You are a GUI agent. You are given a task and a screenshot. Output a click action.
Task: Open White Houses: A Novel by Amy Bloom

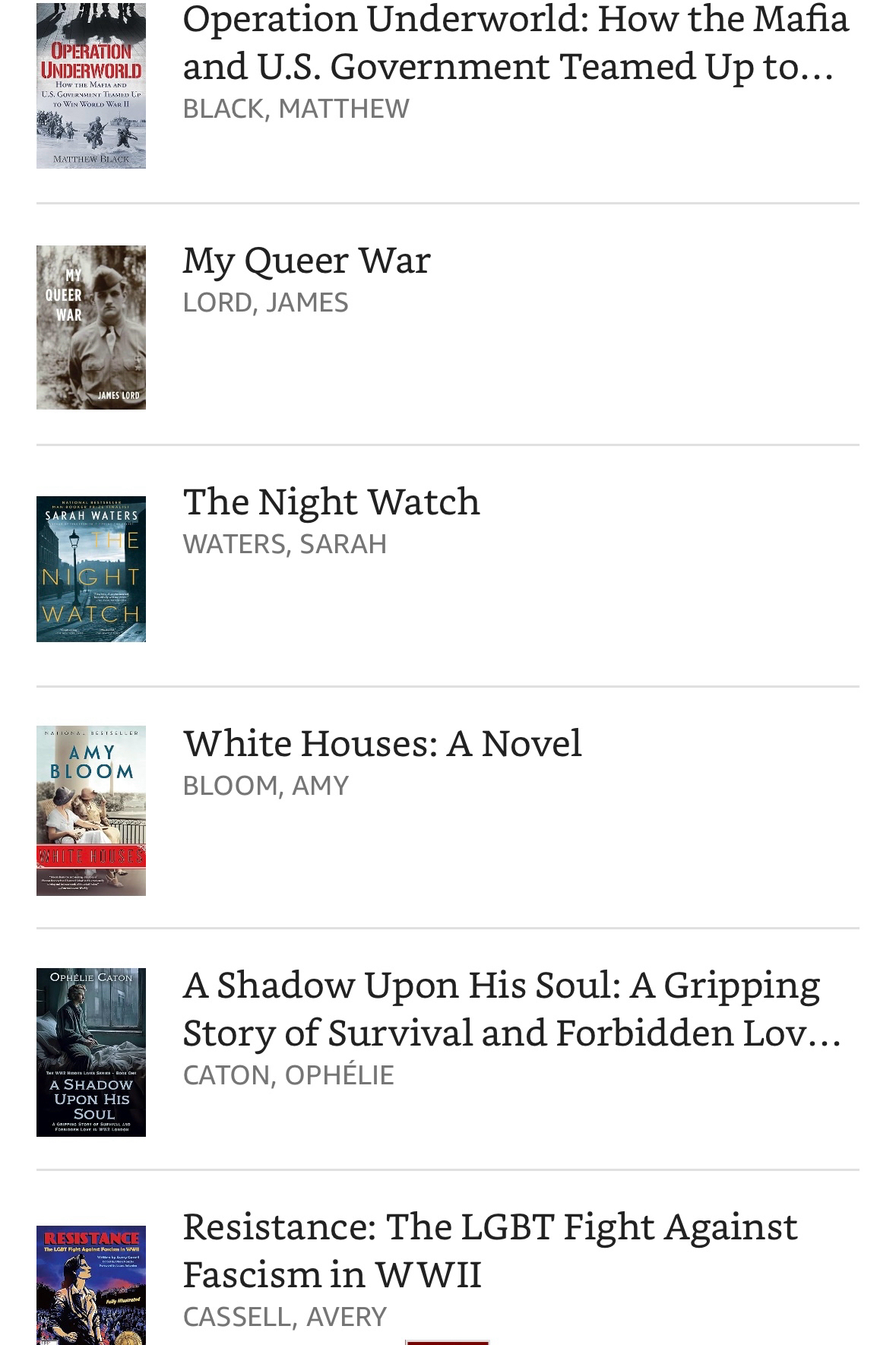(382, 743)
